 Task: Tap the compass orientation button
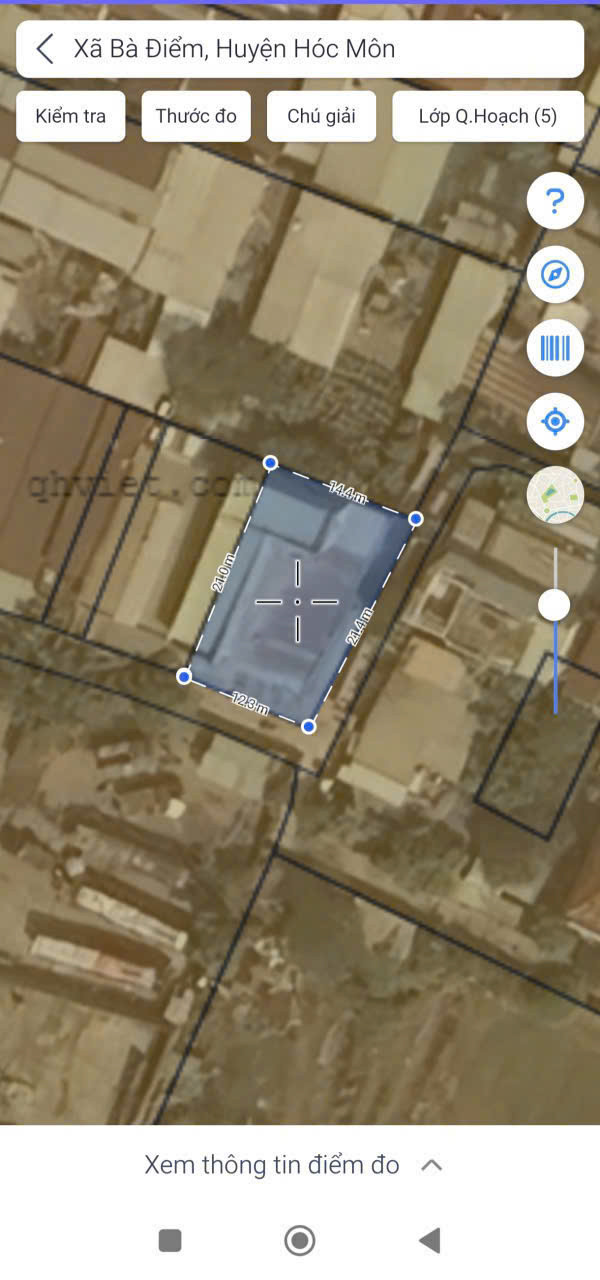pyautogui.click(x=555, y=274)
